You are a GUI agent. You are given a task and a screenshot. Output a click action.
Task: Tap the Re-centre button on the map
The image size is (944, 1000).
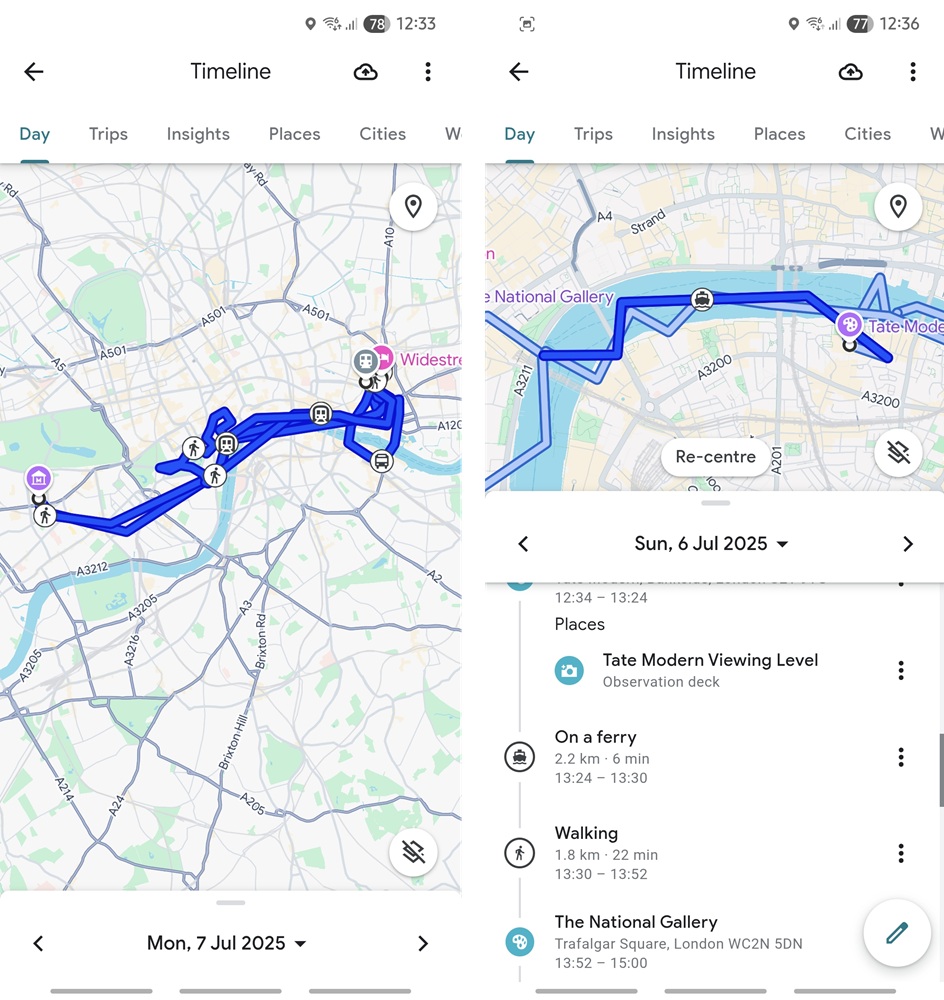715,457
